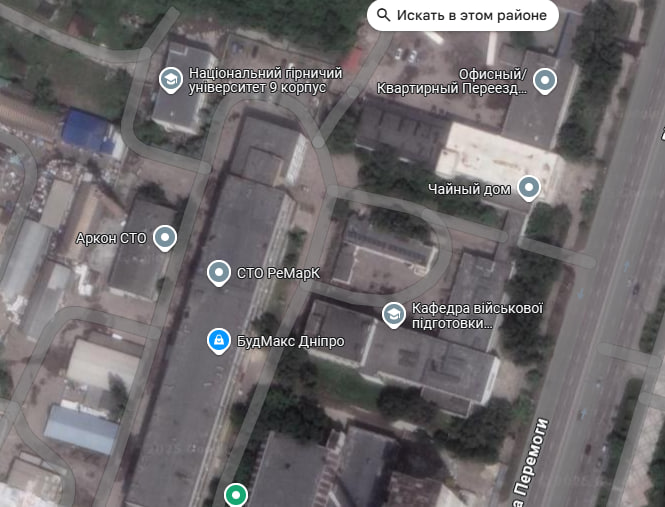Select the green pin at the bottom

pos(236,495)
